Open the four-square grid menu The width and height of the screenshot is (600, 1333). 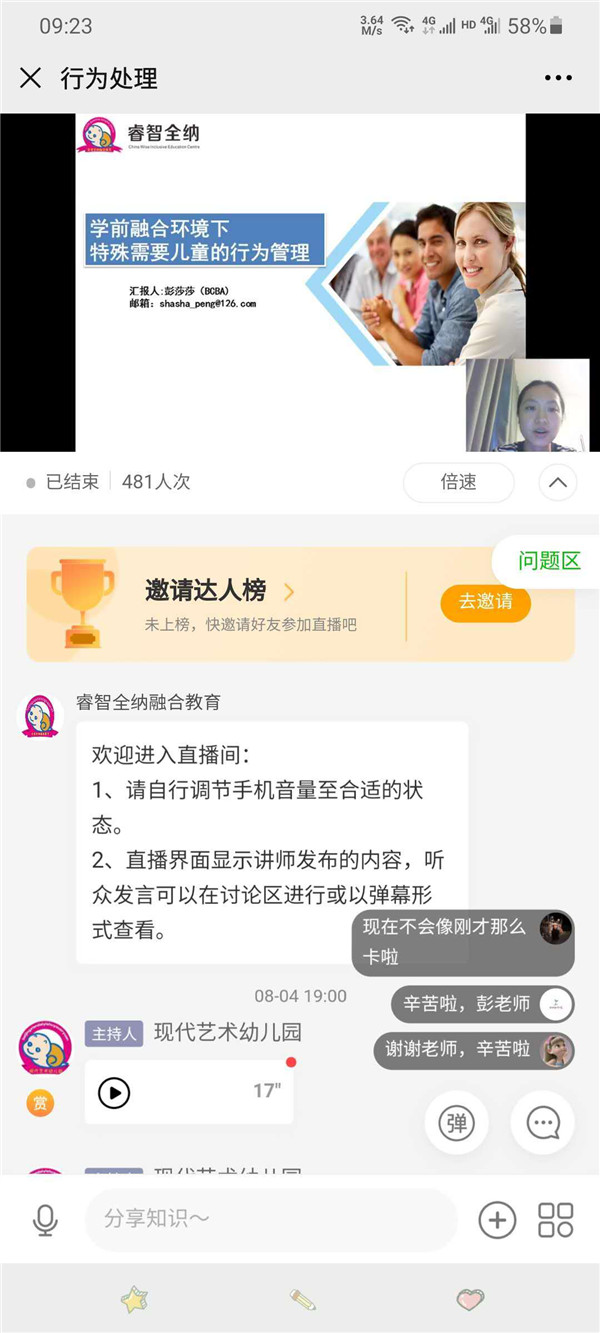point(556,1219)
